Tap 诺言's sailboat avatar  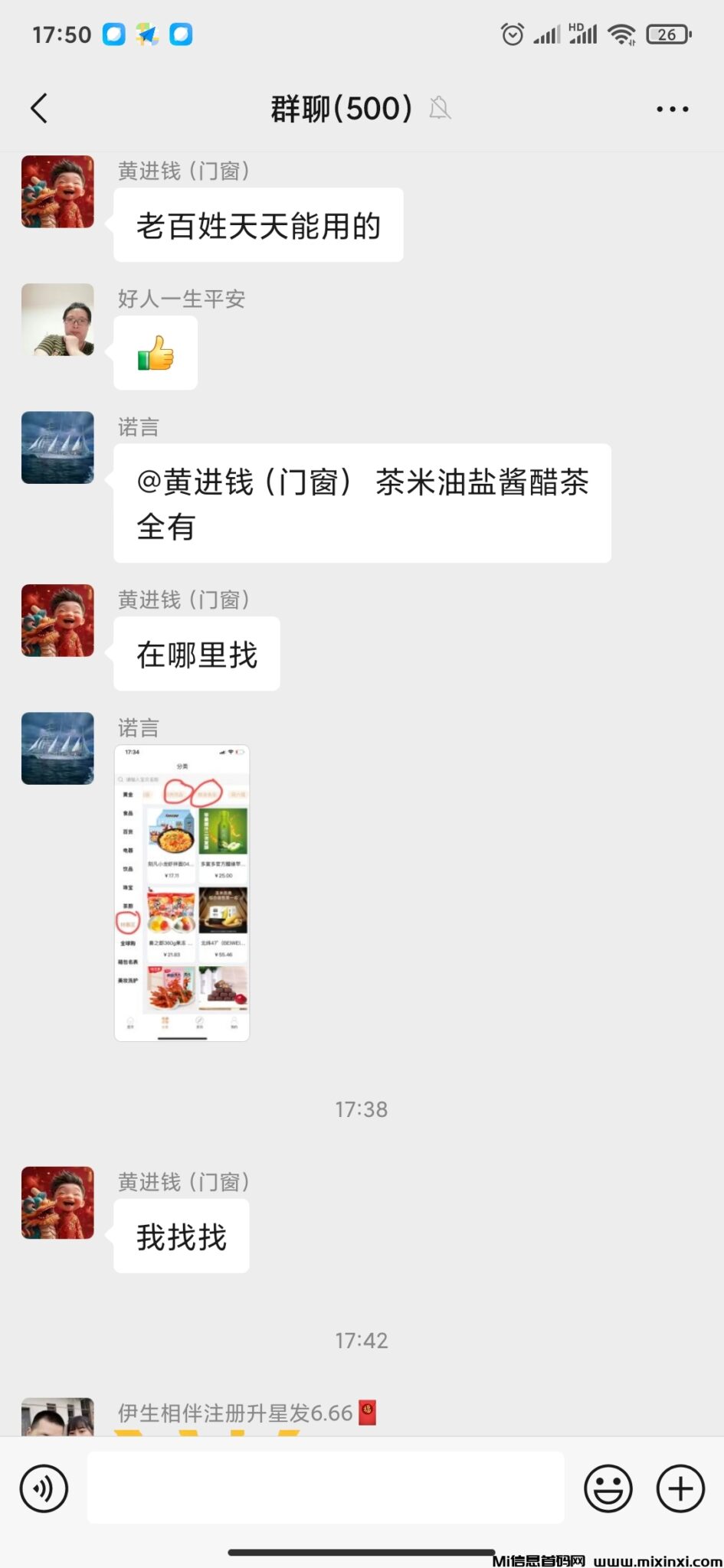click(57, 448)
